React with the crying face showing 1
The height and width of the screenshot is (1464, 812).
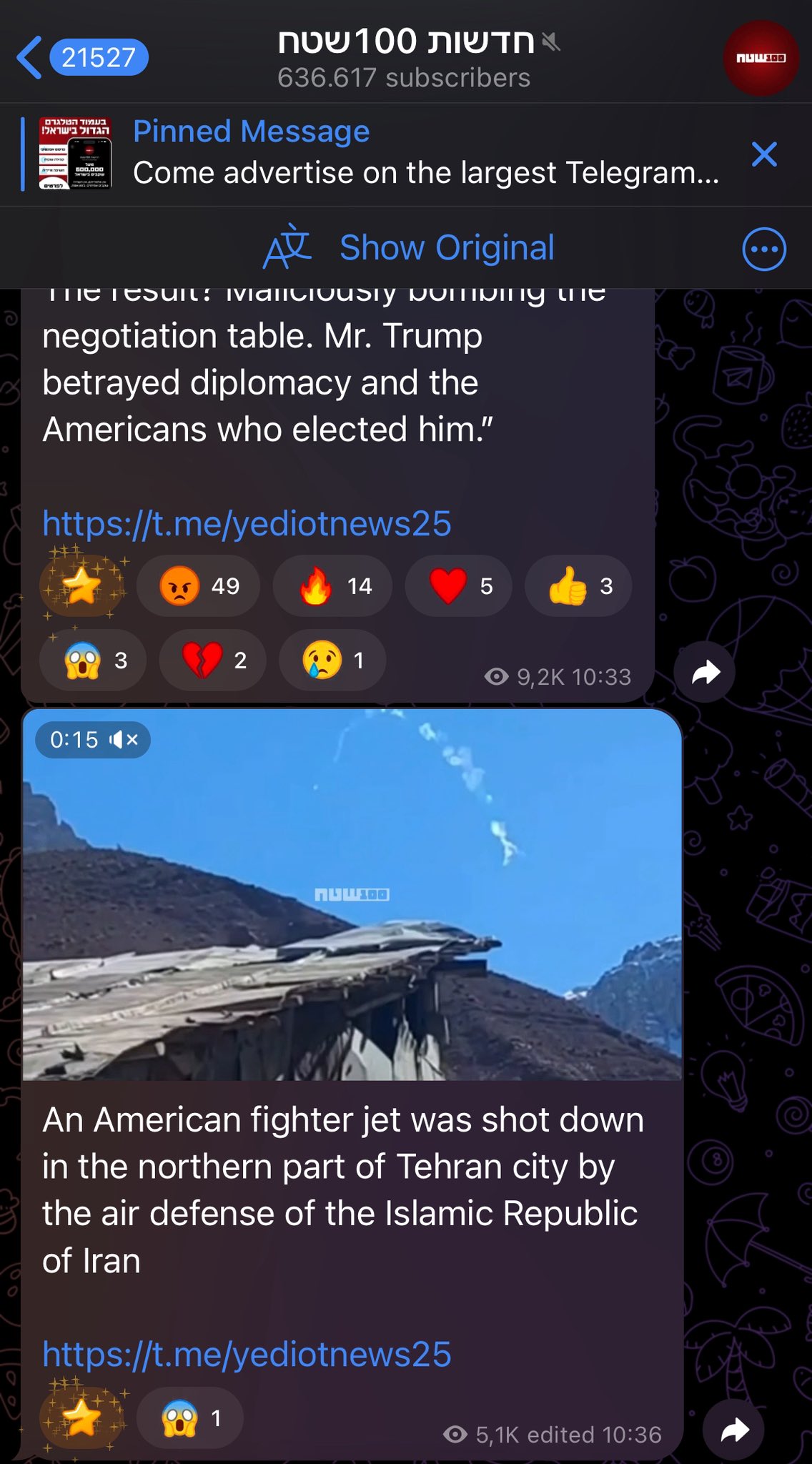332,660
